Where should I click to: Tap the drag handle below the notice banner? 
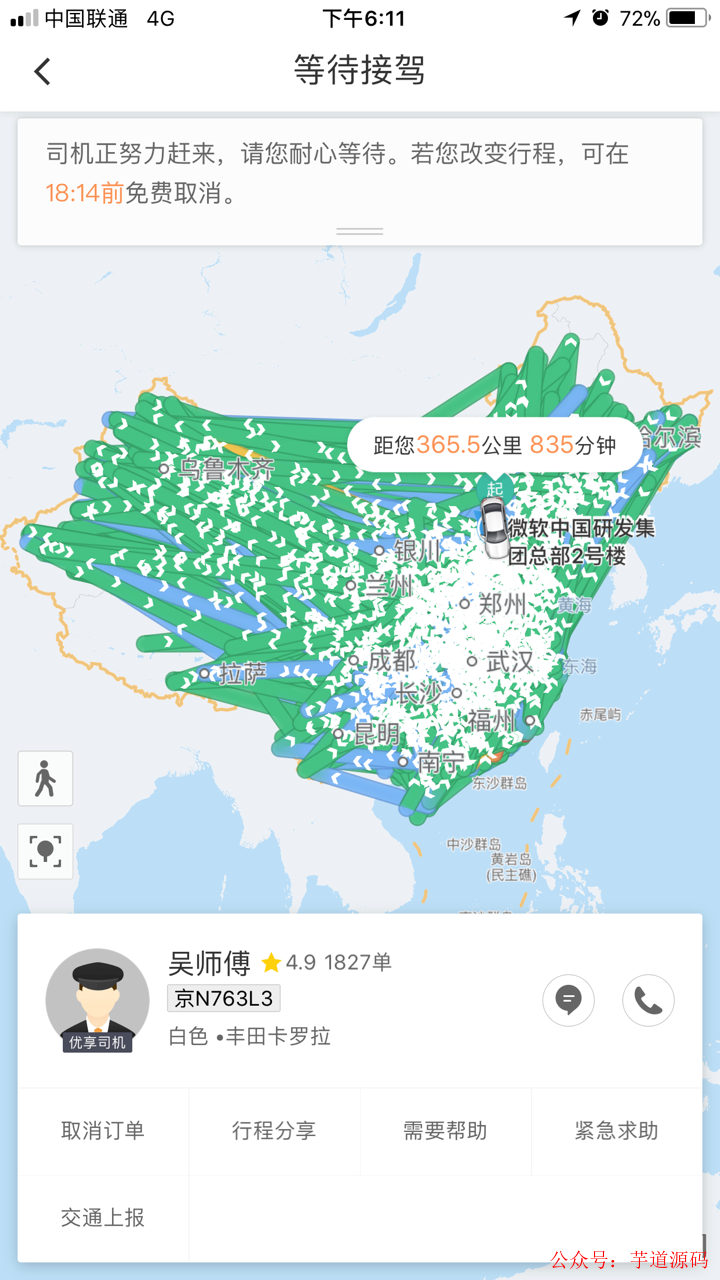(359, 229)
